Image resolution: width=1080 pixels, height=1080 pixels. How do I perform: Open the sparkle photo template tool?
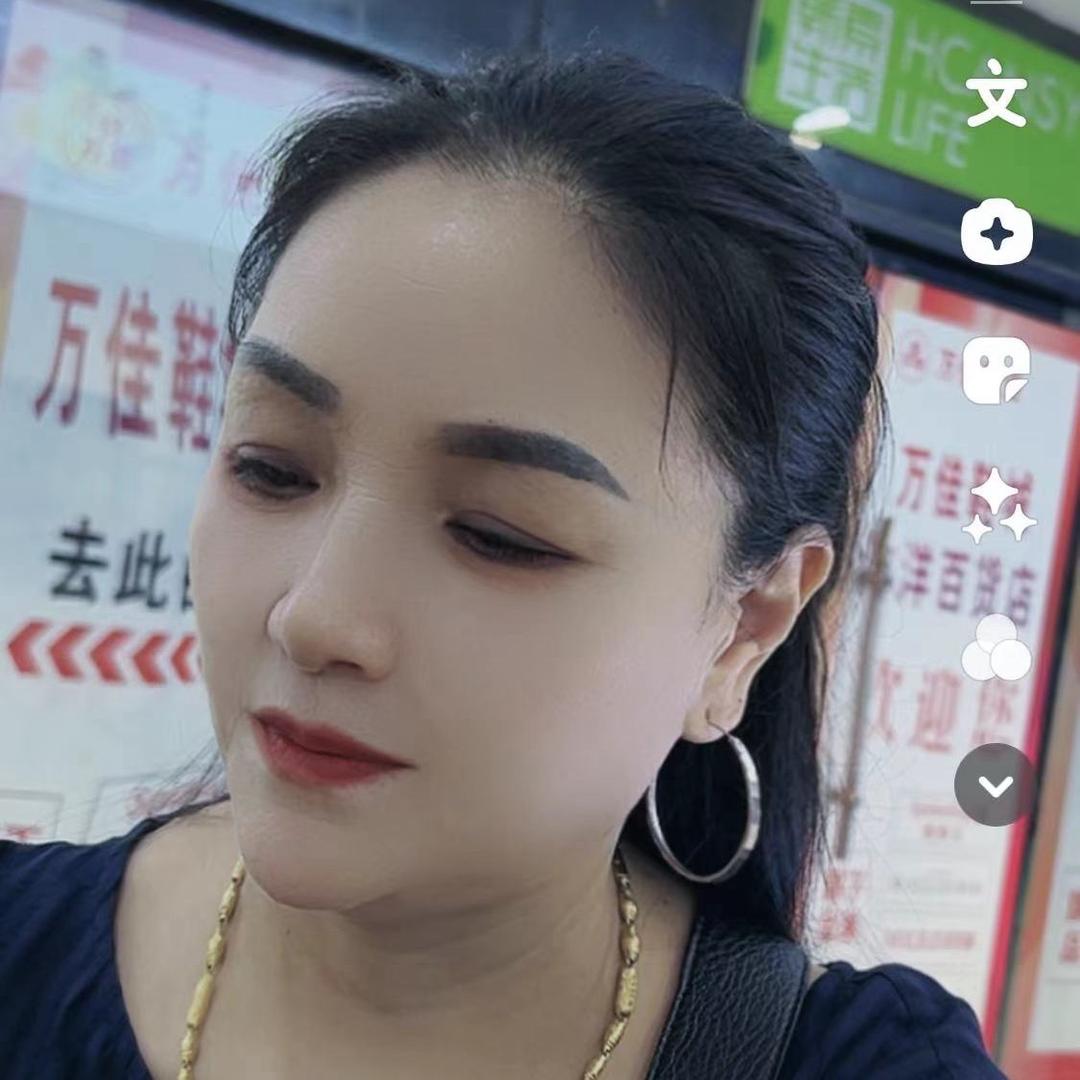(996, 233)
